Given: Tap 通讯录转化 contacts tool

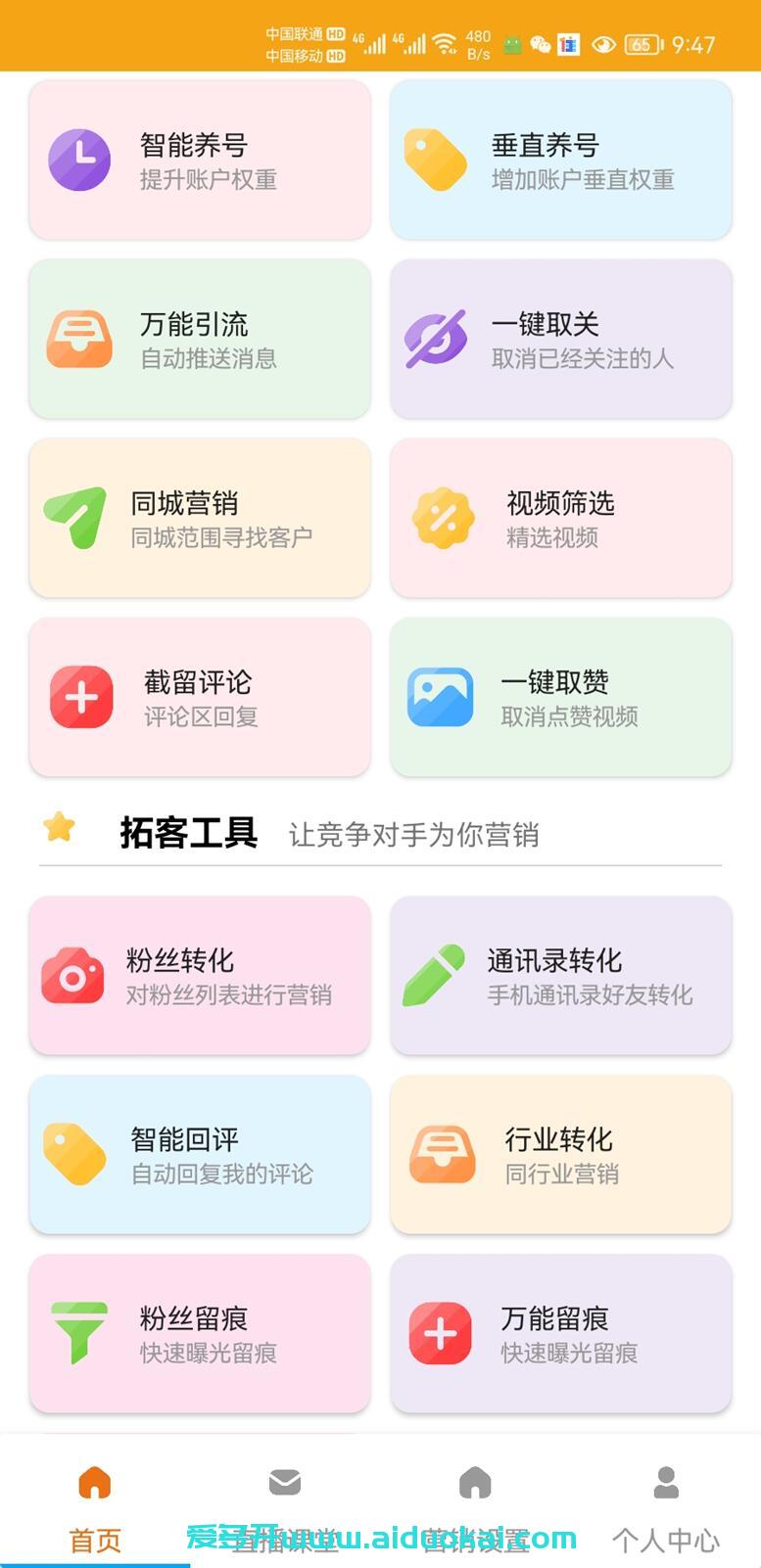Looking at the screenshot, I should 560,976.
